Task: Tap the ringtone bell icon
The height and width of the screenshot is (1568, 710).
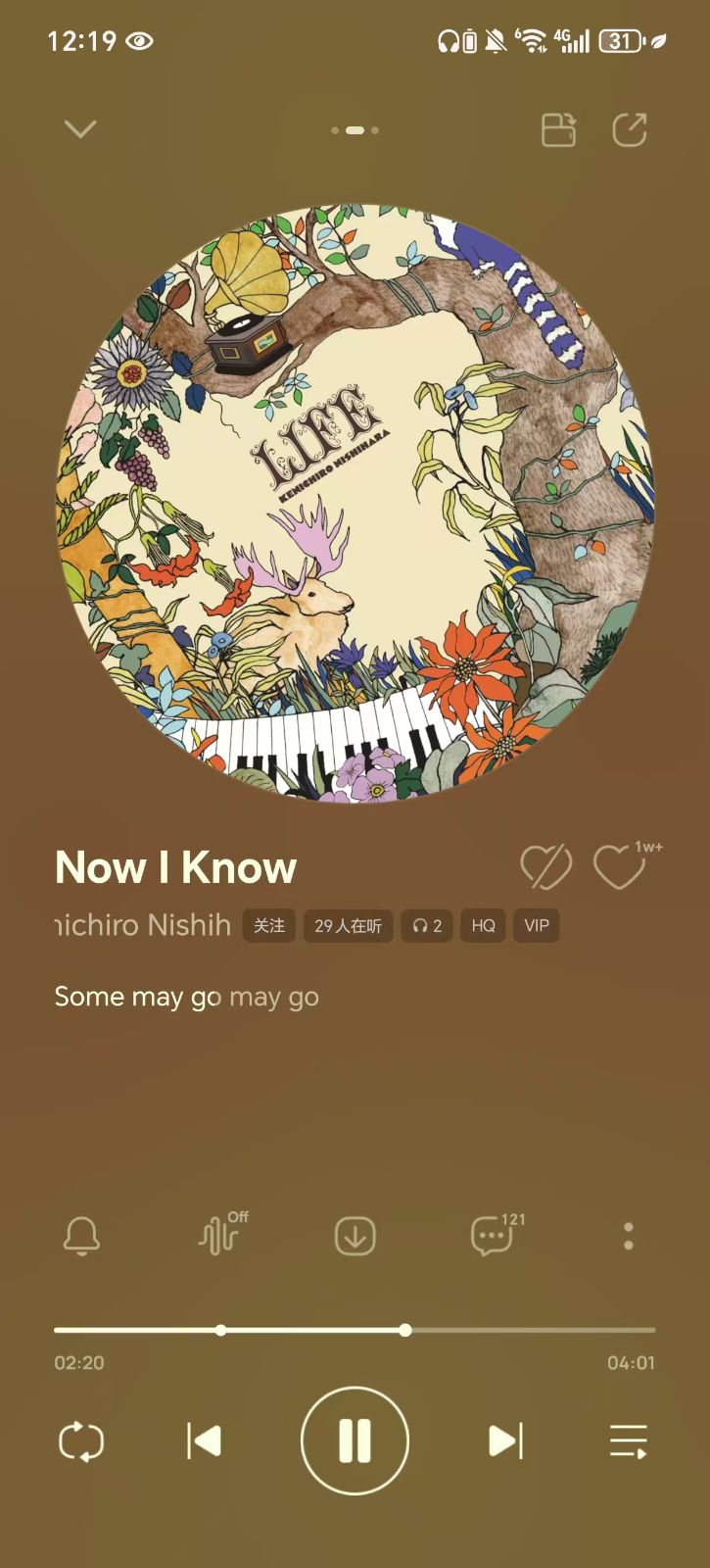Action: (x=81, y=1236)
